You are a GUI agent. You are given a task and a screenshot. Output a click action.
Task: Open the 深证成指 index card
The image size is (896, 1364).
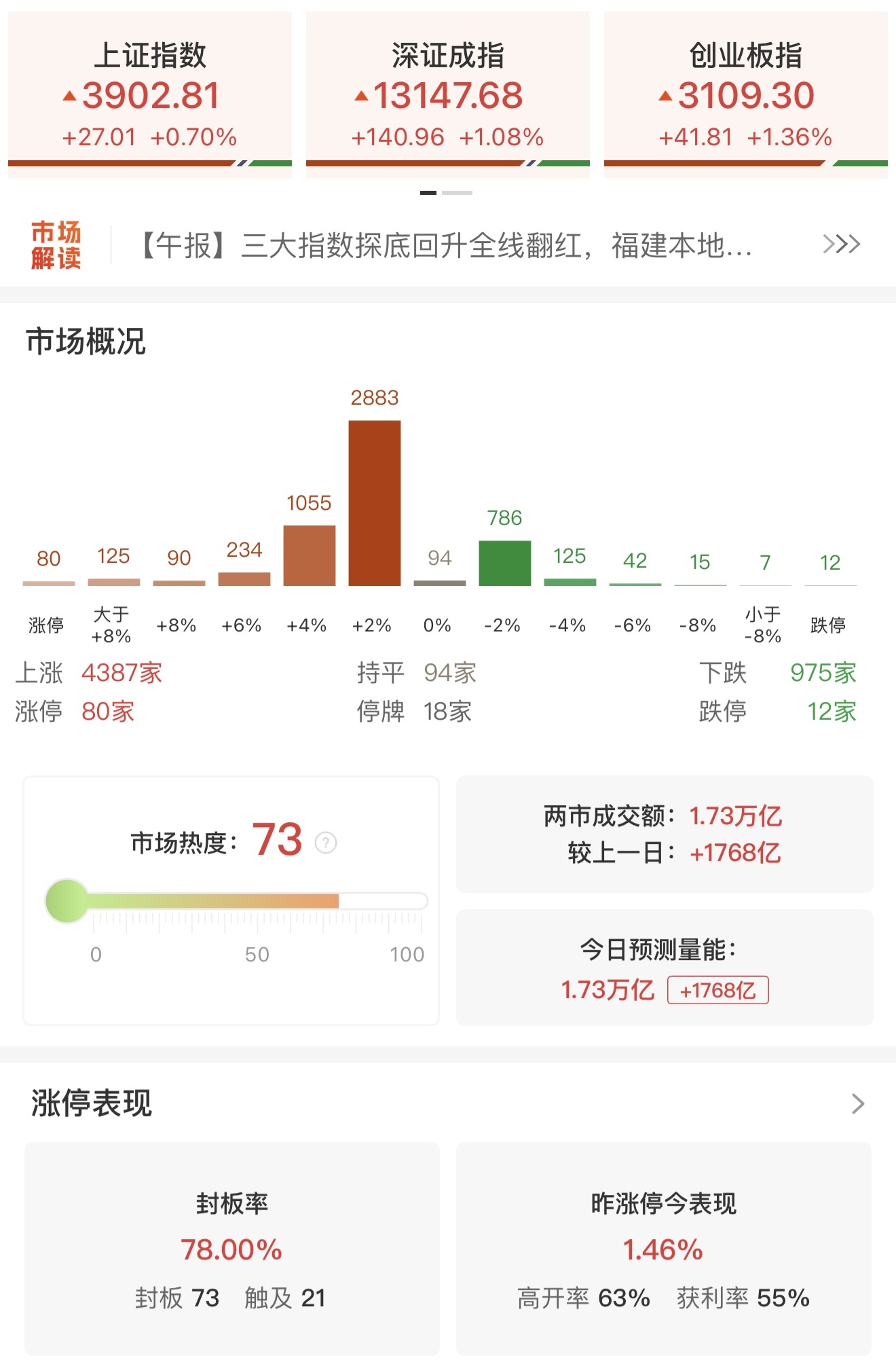coord(448,95)
